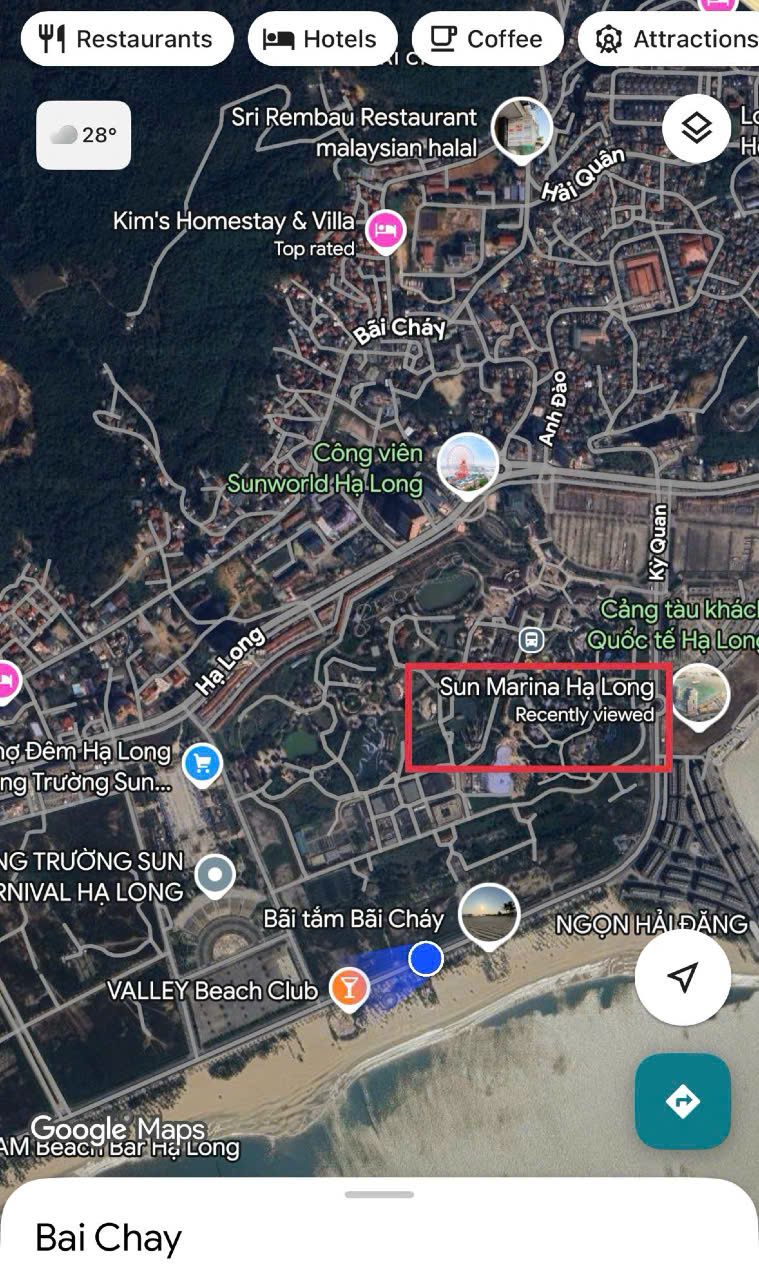Select the VALLEY Beach Club marker

point(349,989)
